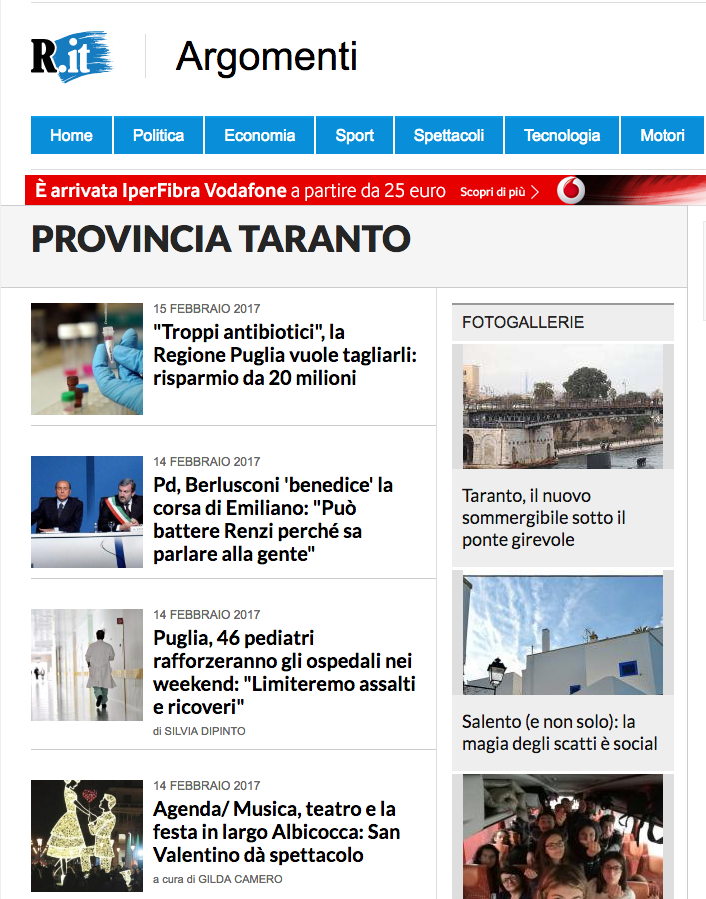This screenshot has width=706, height=899.
Task: Read the Berlusconi 'benedice' Emiliano article
Action: point(273,520)
